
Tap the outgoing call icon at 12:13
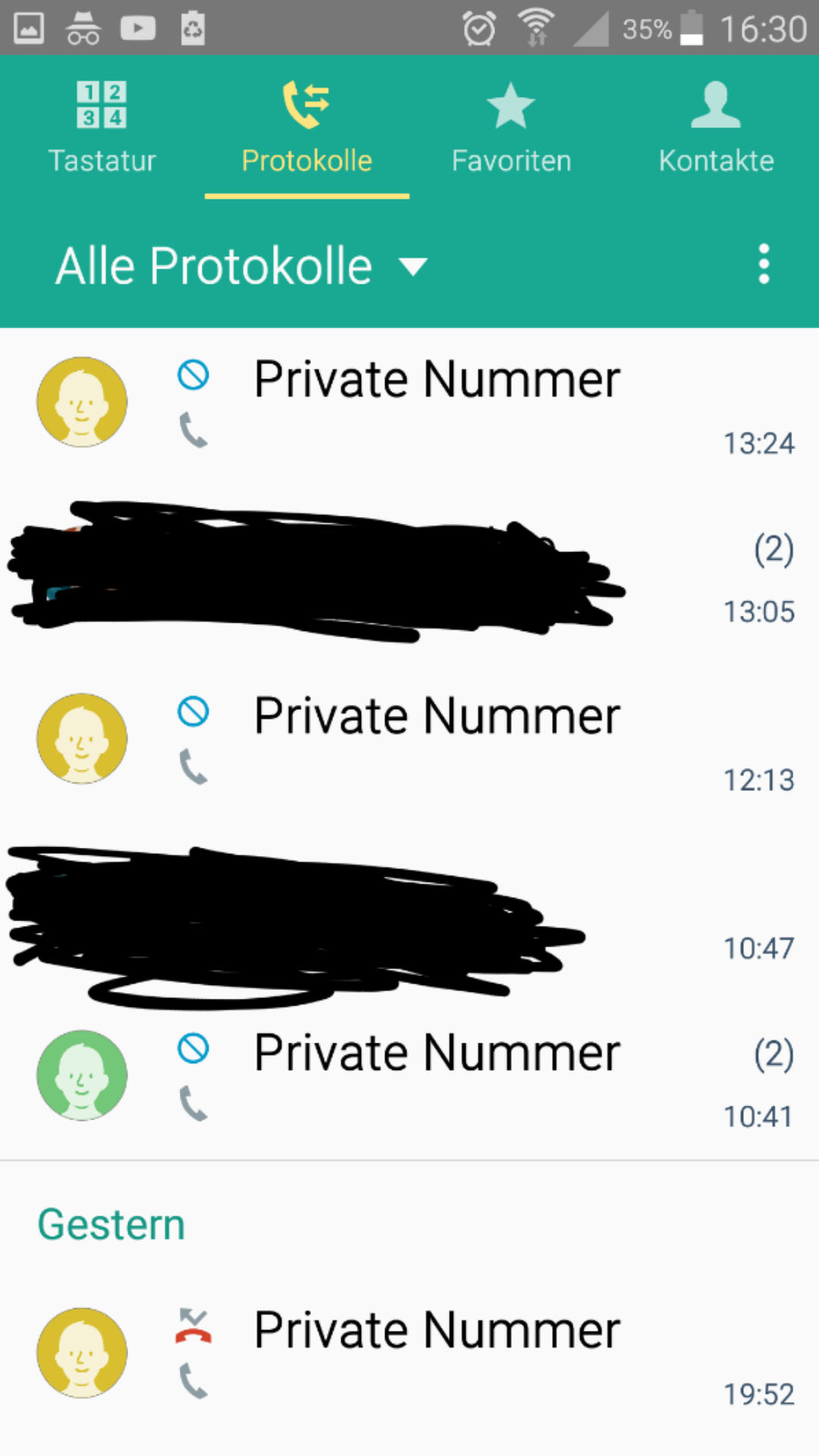coord(193,767)
